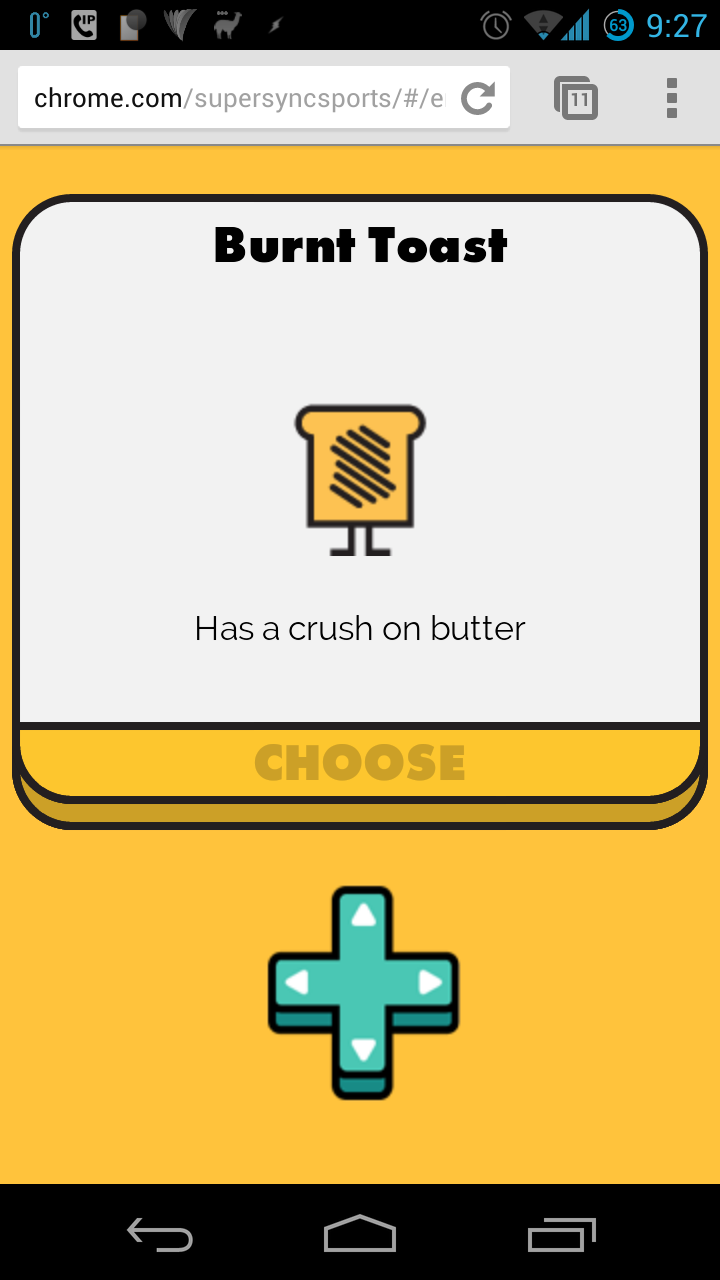Viewport: 720px width, 1280px height.
Task: Tap the Chrome address bar
Action: click(240, 98)
